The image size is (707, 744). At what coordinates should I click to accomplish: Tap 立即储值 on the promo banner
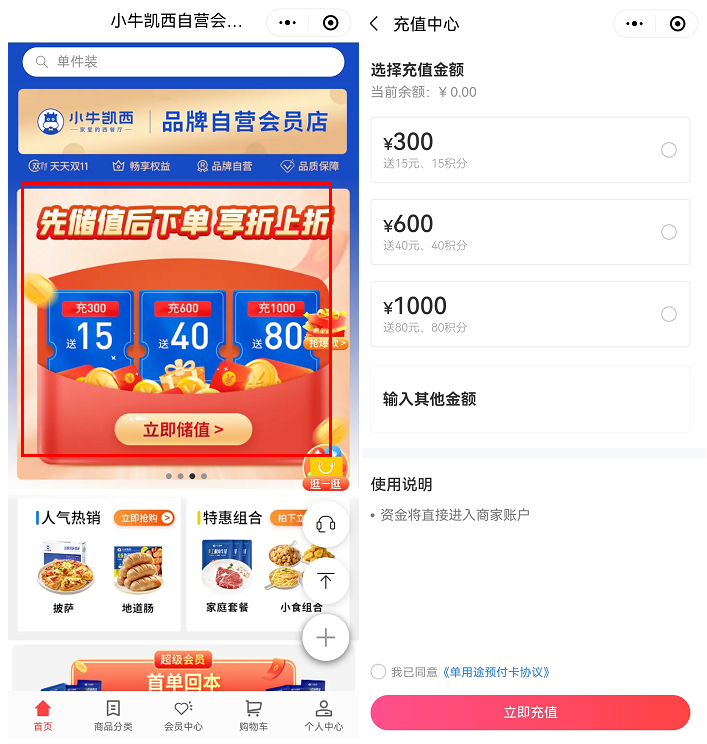pos(183,430)
